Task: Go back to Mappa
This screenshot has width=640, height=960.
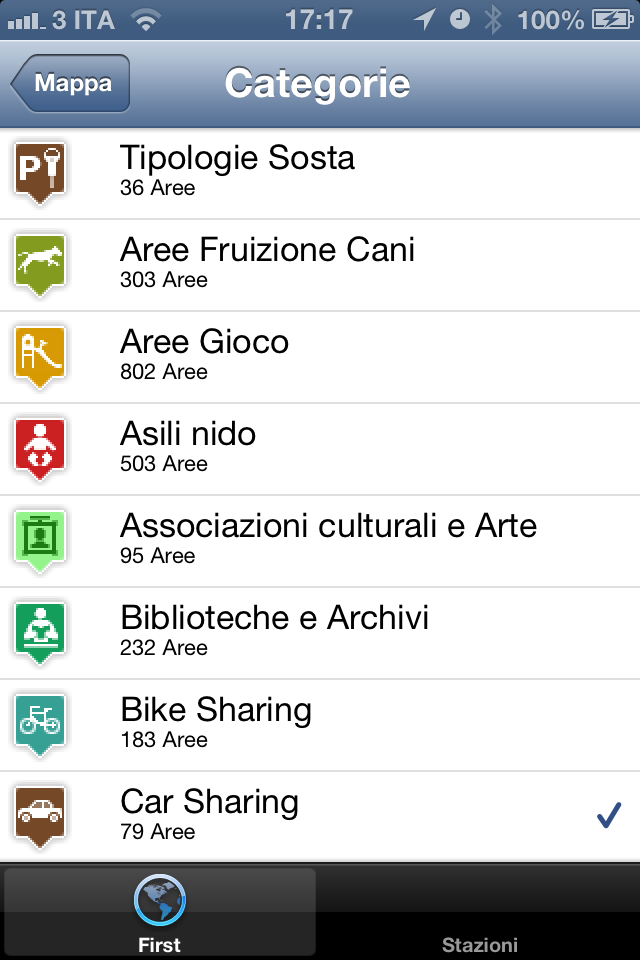Action: 72,84
